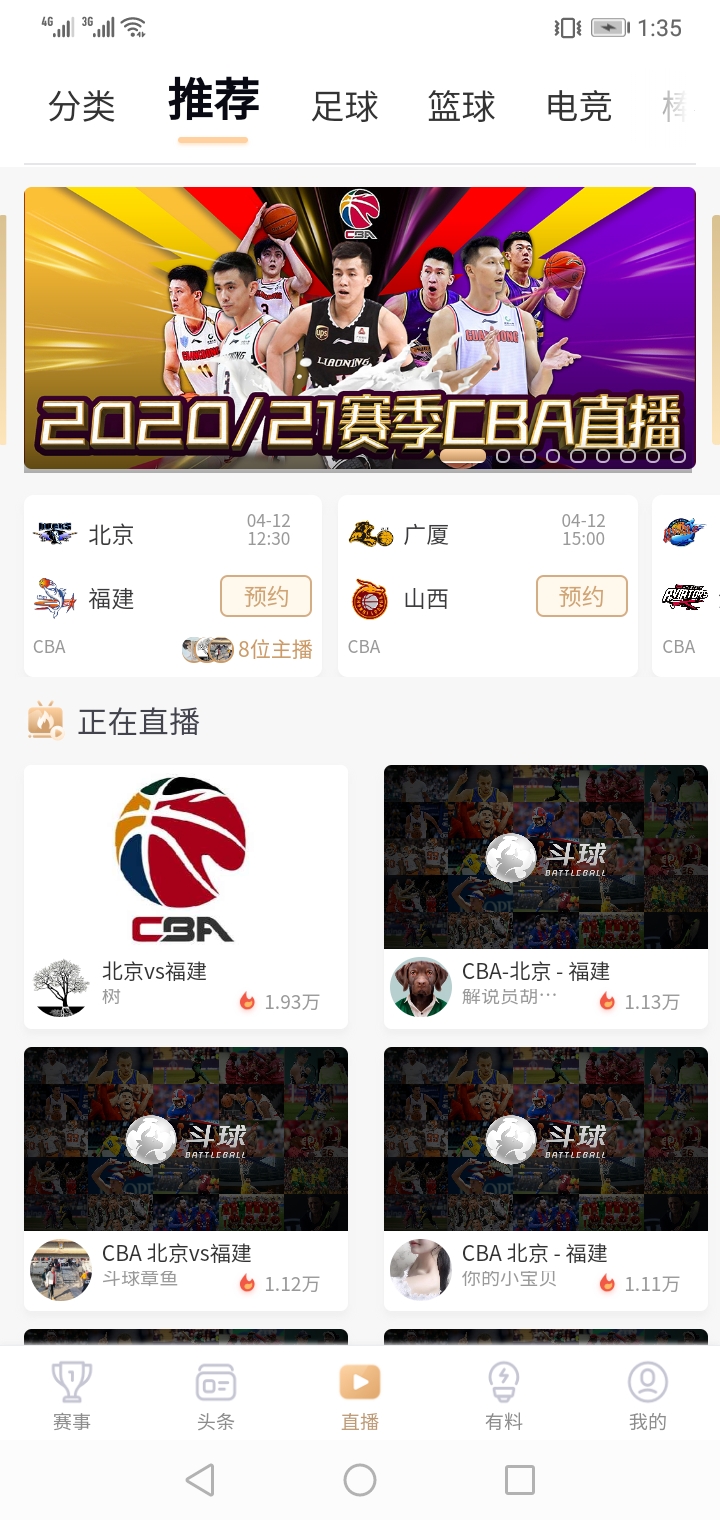Open the 电竞 category
Image resolution: width=720 pixels, height=1520 pixels.
tap(579, 106)
